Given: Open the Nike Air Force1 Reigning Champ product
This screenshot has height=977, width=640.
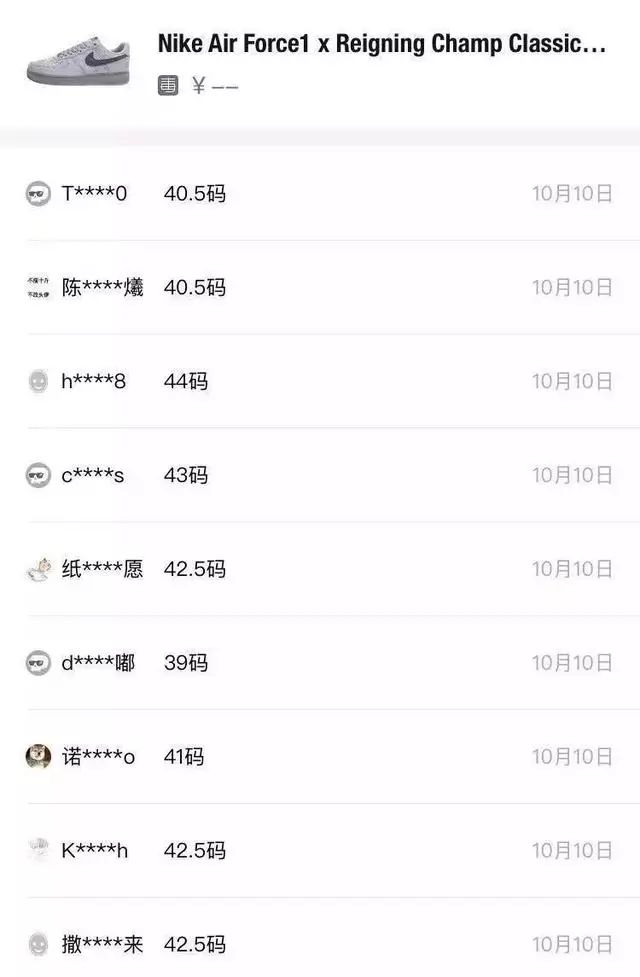Looking at the screenshot, I should pyautogui.click(x=381, y=44).
